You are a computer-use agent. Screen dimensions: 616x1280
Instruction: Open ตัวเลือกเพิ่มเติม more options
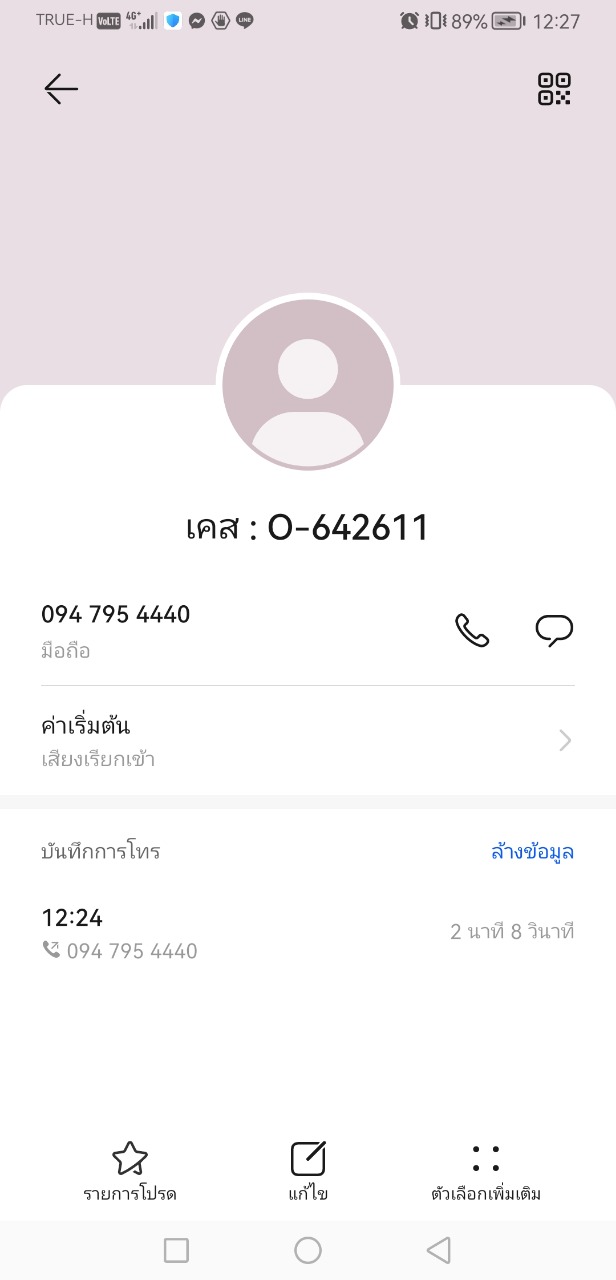[486, 1172]
